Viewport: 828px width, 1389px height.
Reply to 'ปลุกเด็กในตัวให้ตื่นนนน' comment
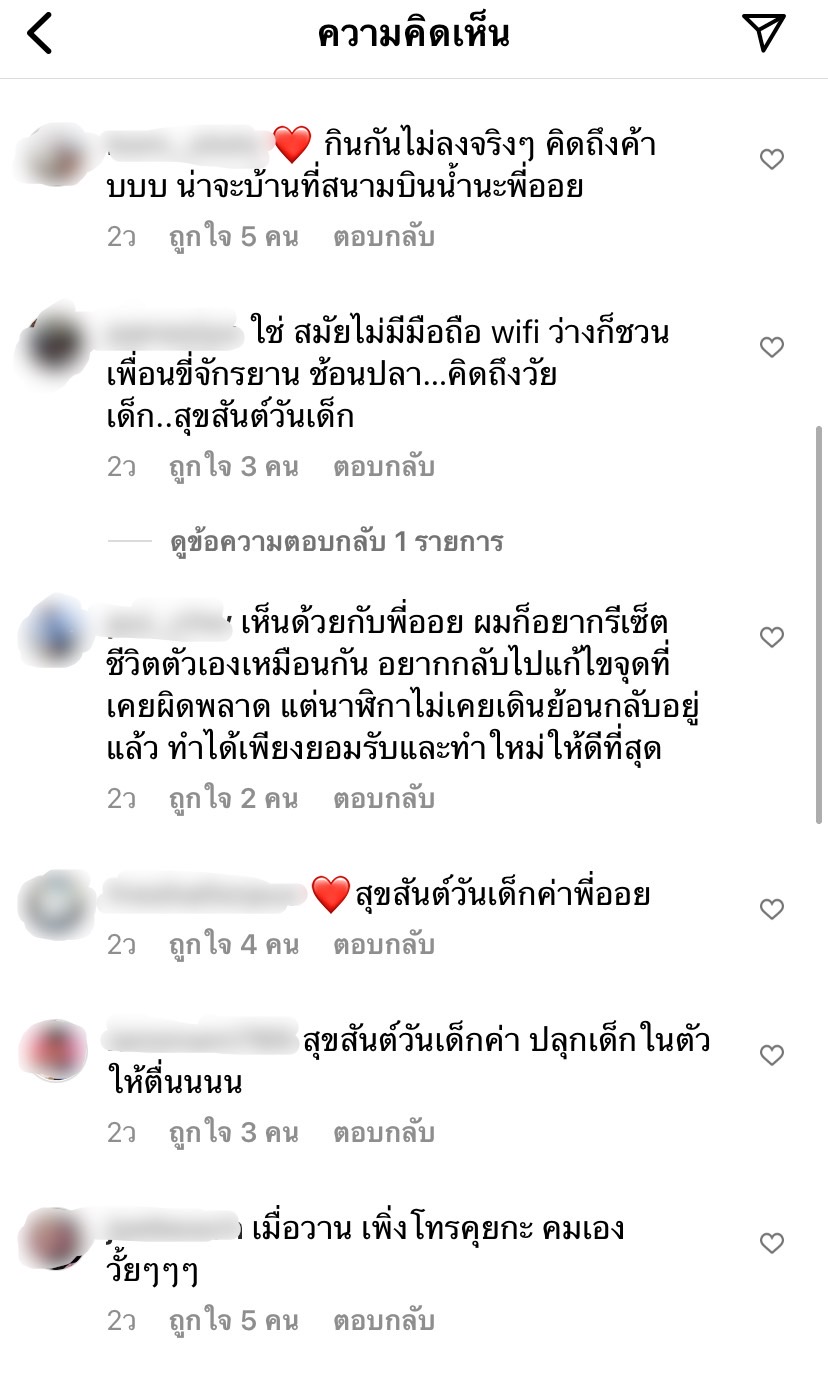click(384, 1133)
